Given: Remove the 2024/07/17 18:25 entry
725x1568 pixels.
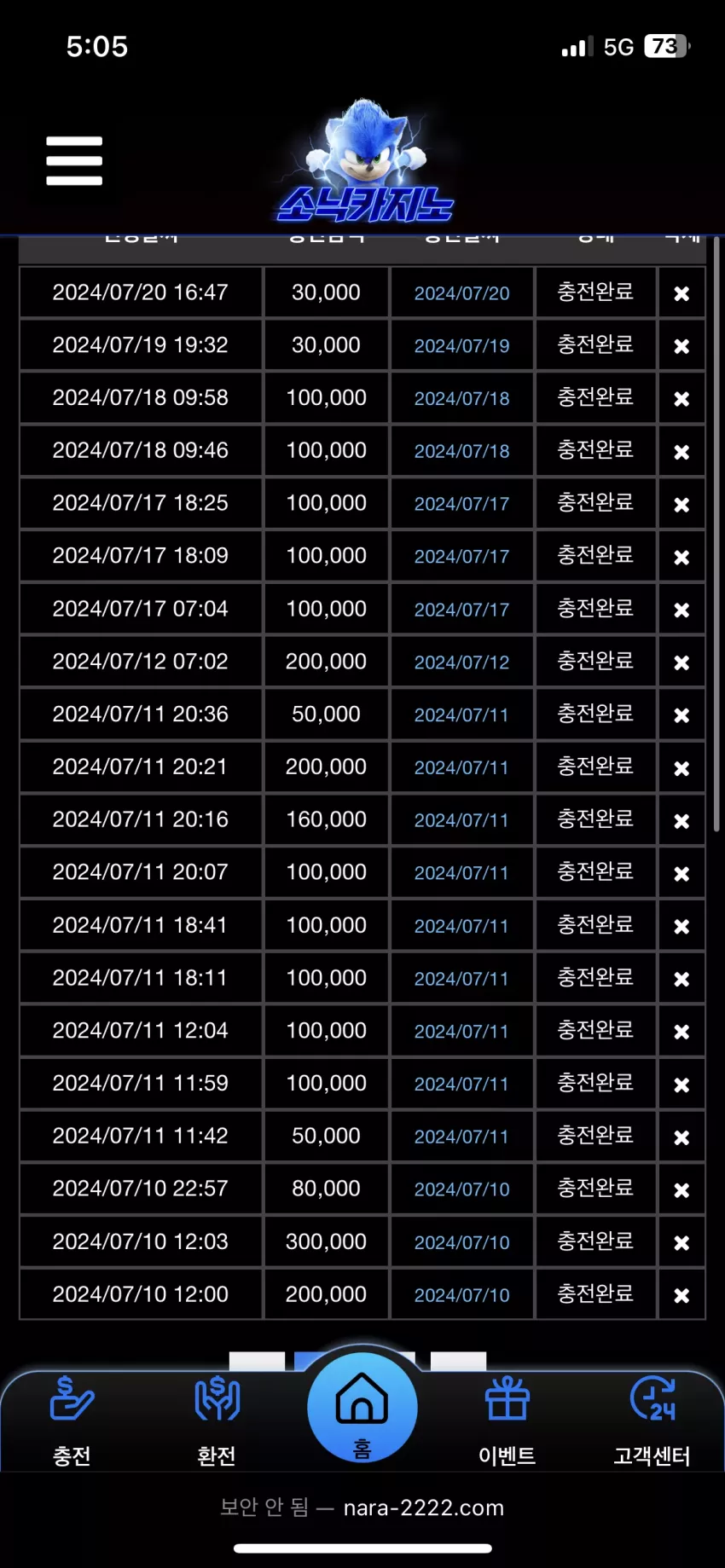Looking at the screenshot, I should point(681,504).
